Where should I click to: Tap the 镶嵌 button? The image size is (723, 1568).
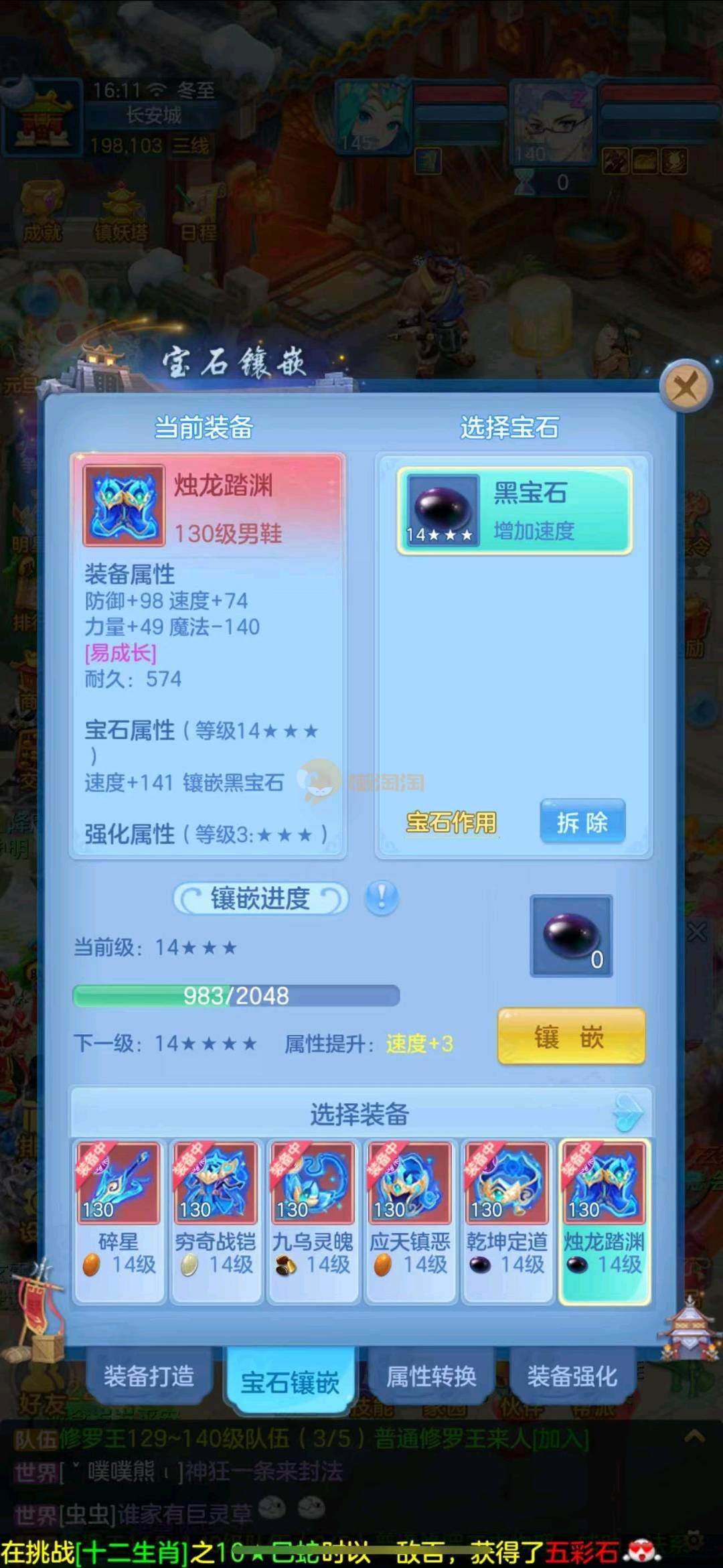(x=571, y=1037)
